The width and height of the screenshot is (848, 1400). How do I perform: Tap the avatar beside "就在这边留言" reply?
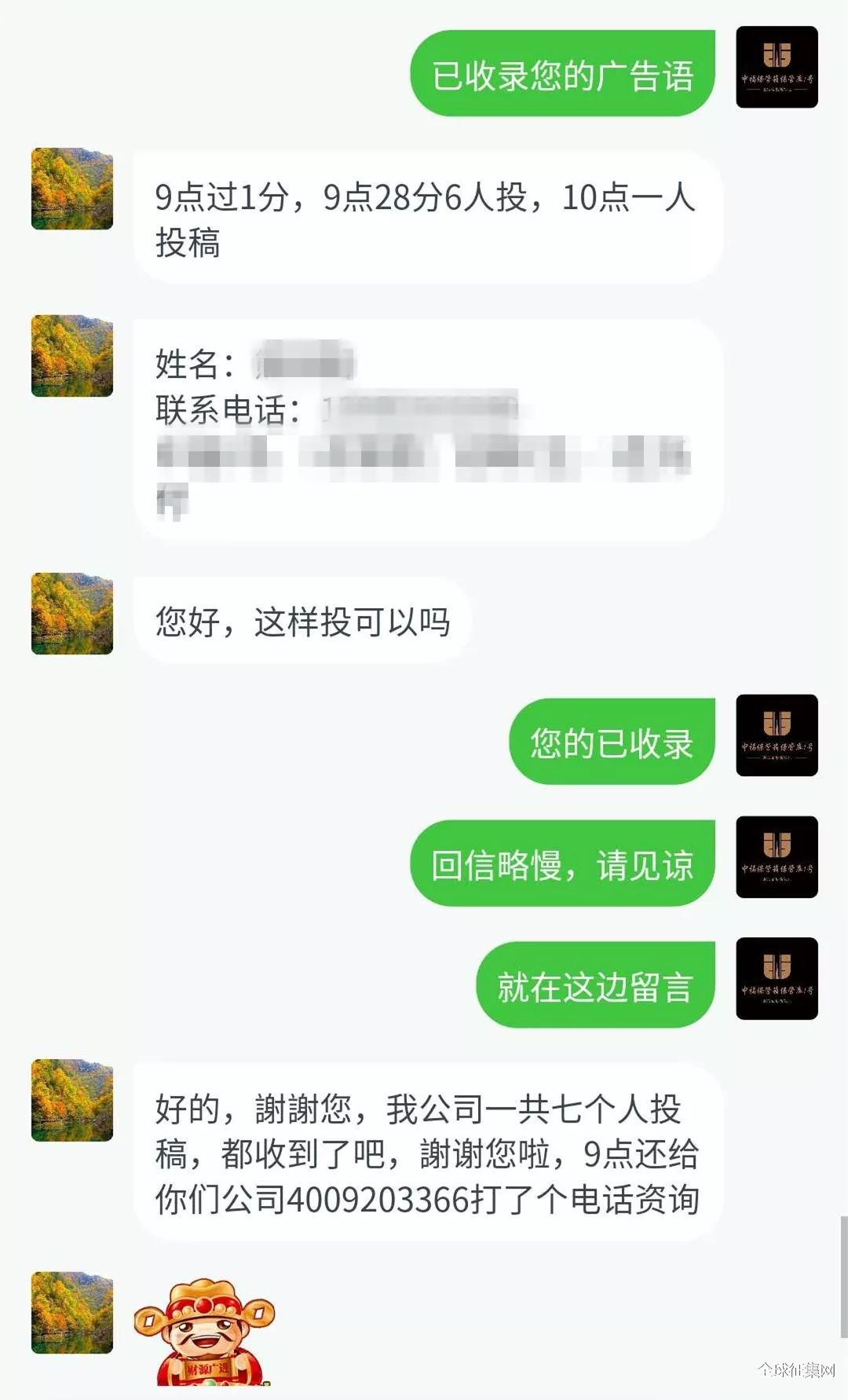pos(777,978)
